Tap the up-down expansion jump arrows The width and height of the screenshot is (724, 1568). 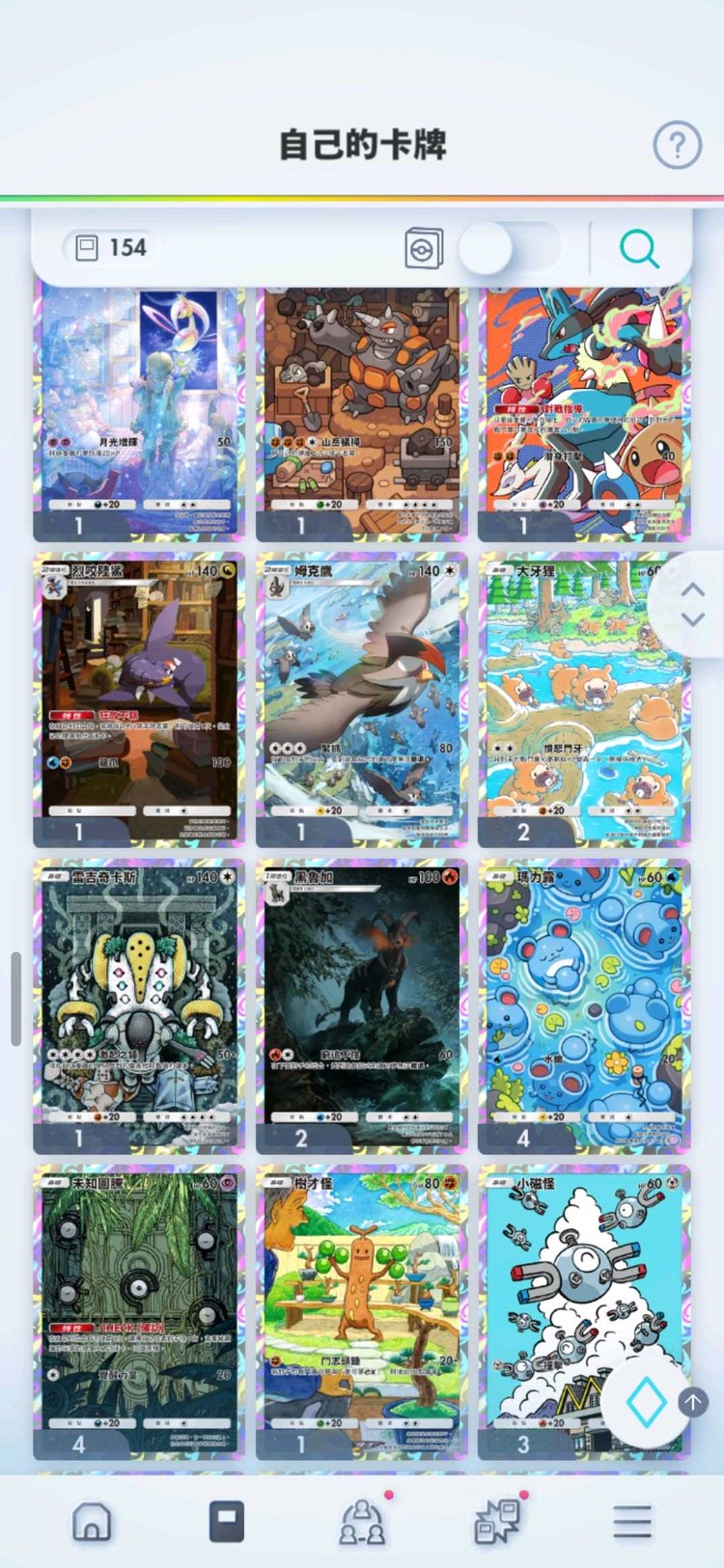tap(693, 604)
